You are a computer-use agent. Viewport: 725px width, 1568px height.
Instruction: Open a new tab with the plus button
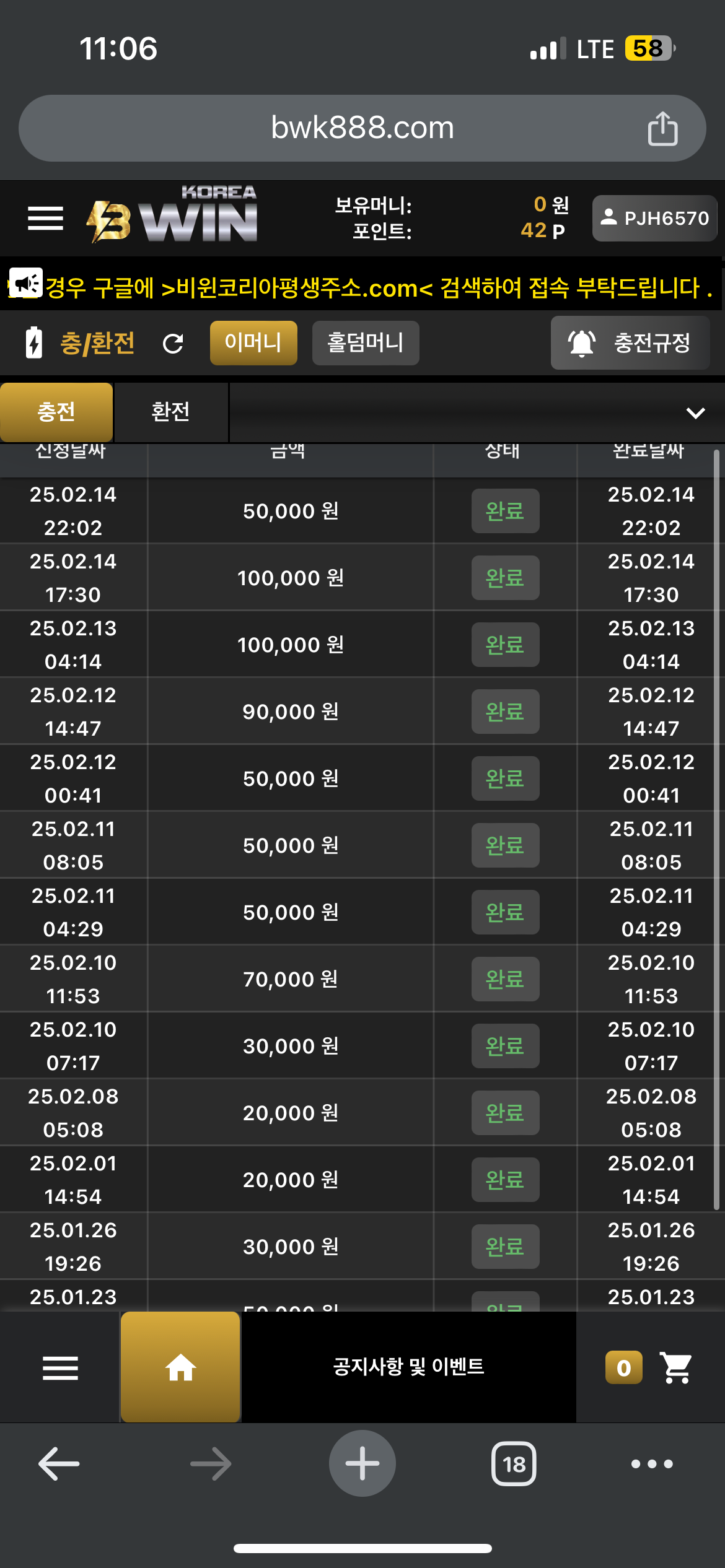point(362,1463)
